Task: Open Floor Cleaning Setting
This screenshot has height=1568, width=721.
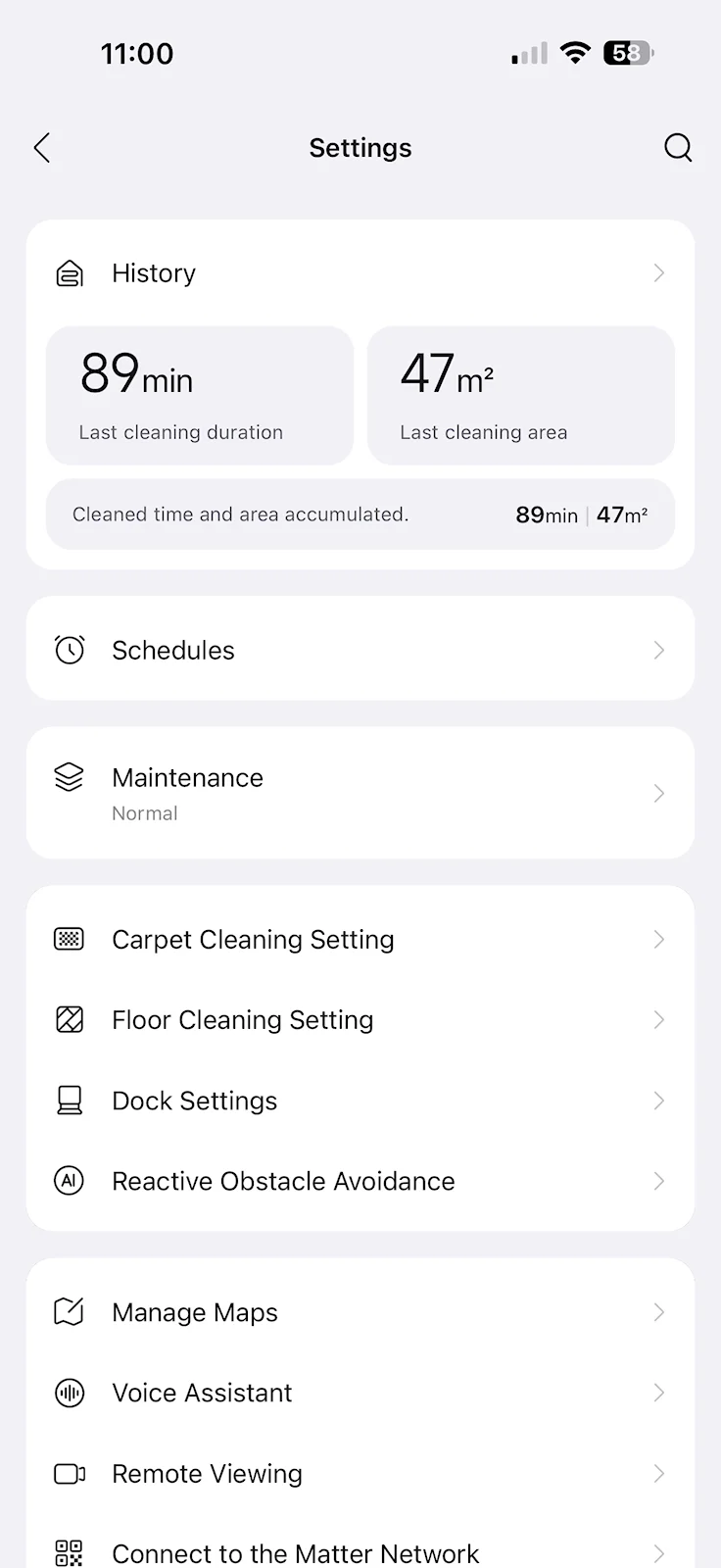Action: tap(360, 1020)
